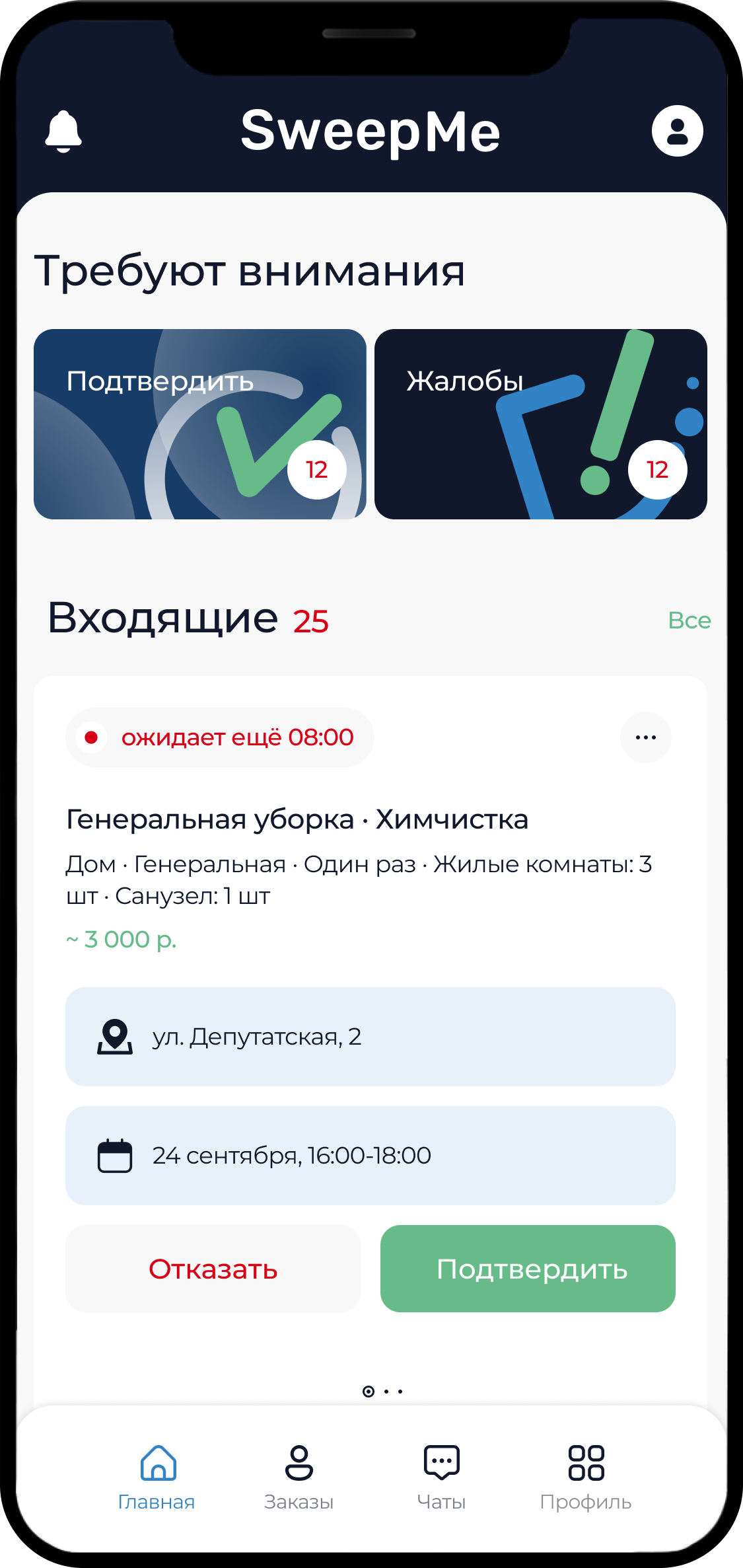Viewport: 743px width, 1568px height.
Task: View all incoming orders via Все
Action: tap(689, 620)
